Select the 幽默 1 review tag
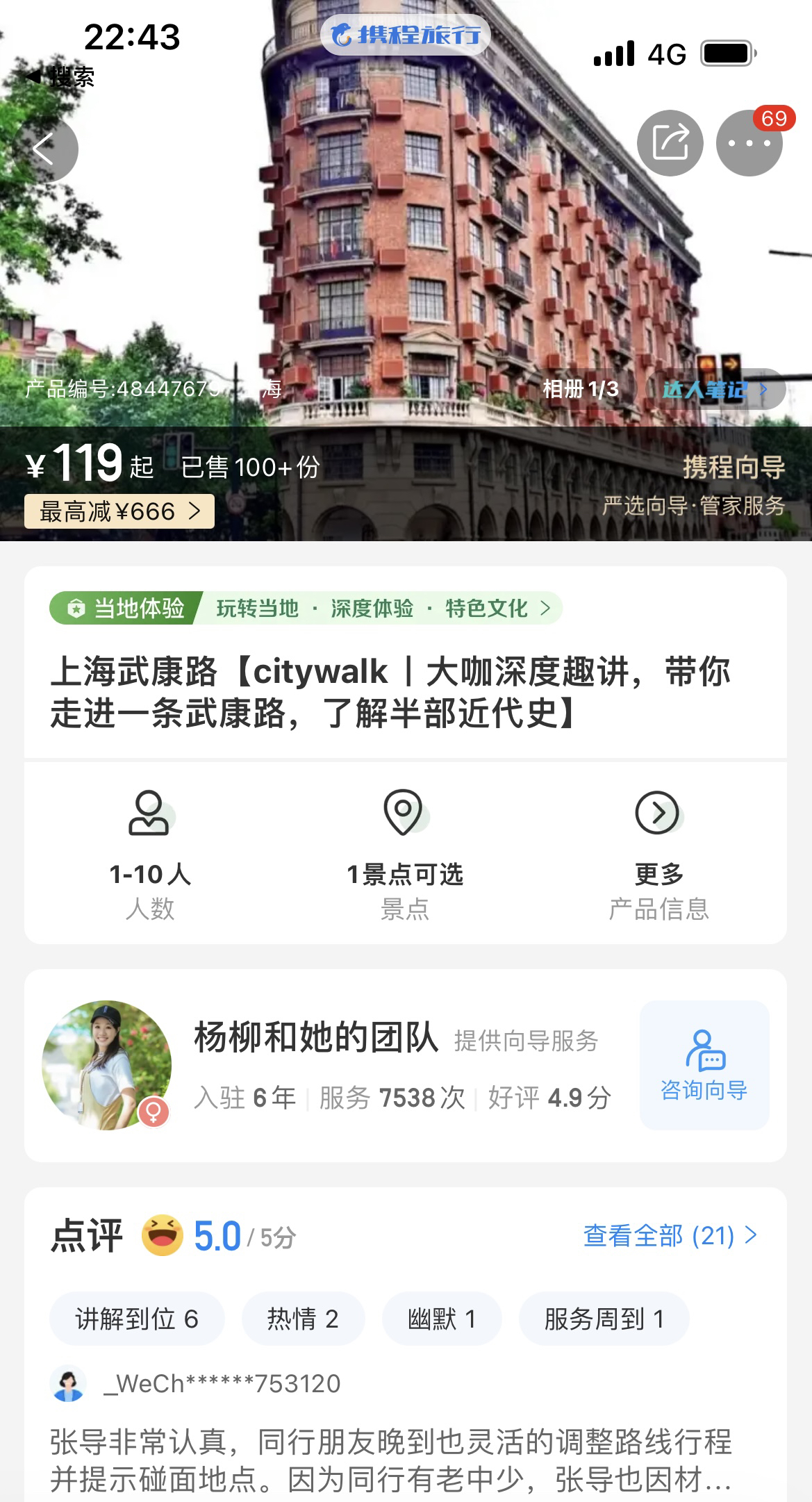The height and width of the screenshot is (1502, 812). tap(442, 1319)
